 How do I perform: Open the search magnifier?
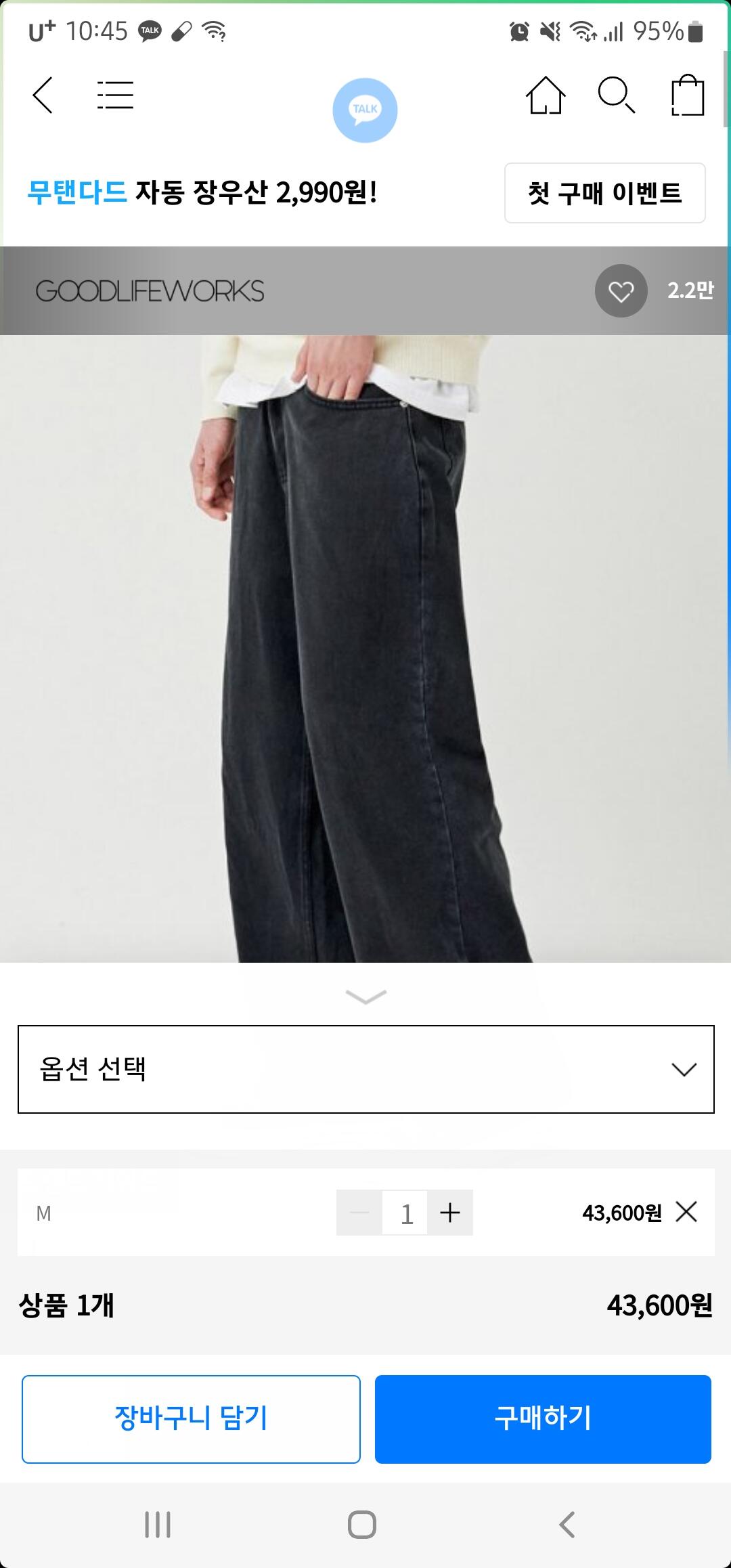pyautogui.click(x=616, y=95)
